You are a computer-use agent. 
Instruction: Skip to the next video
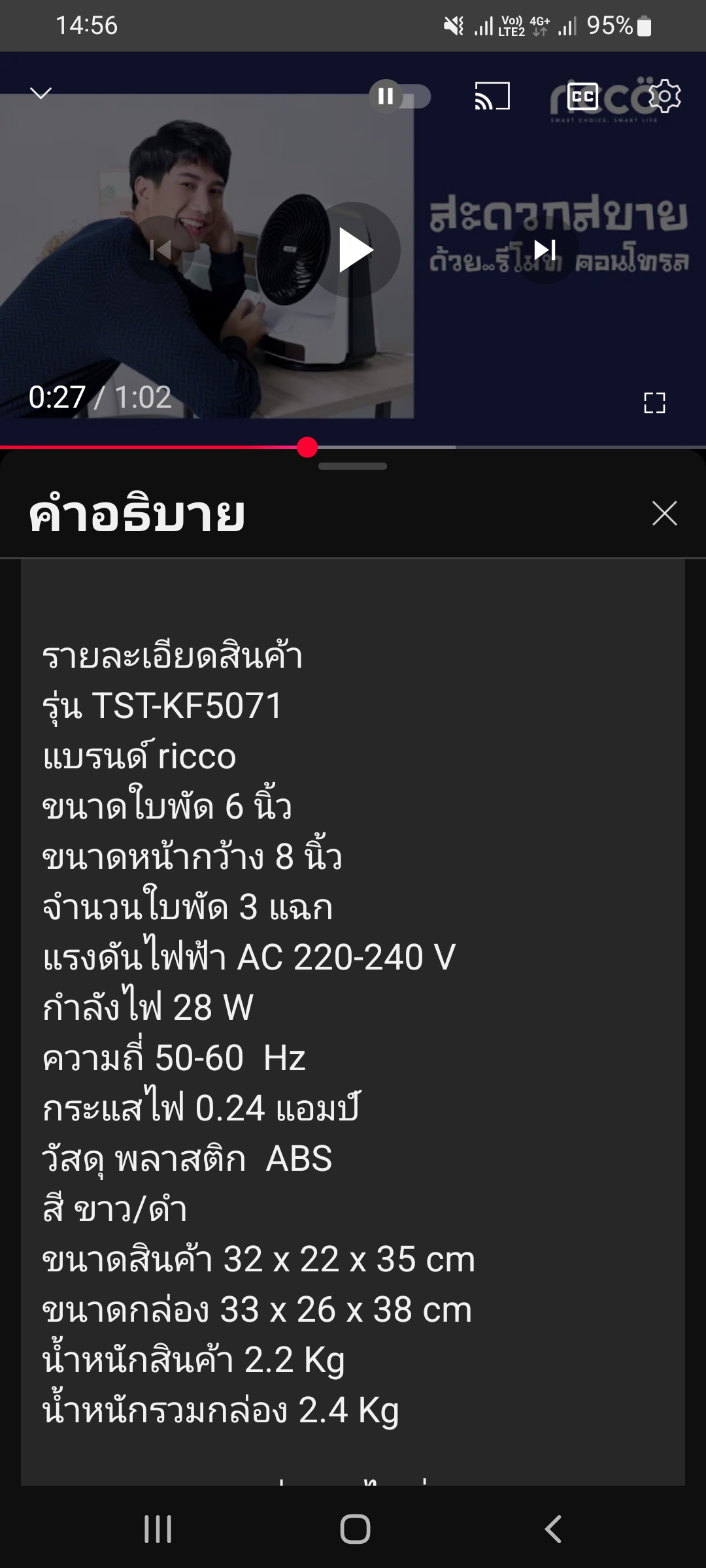click(x=544, y=250)
